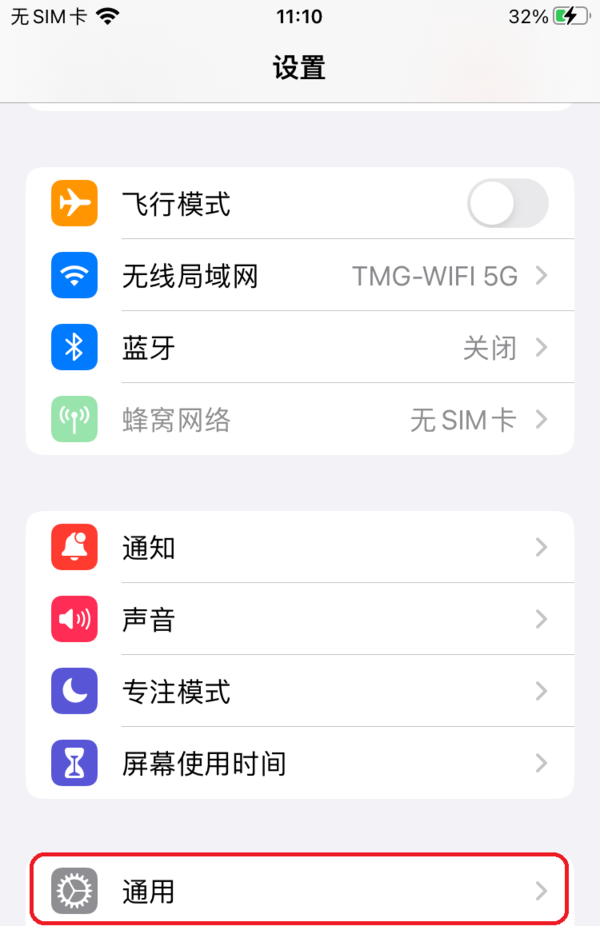Open 声音 settings
The image size is (600, 926).
pyautogui.click(x=300, y=620)
